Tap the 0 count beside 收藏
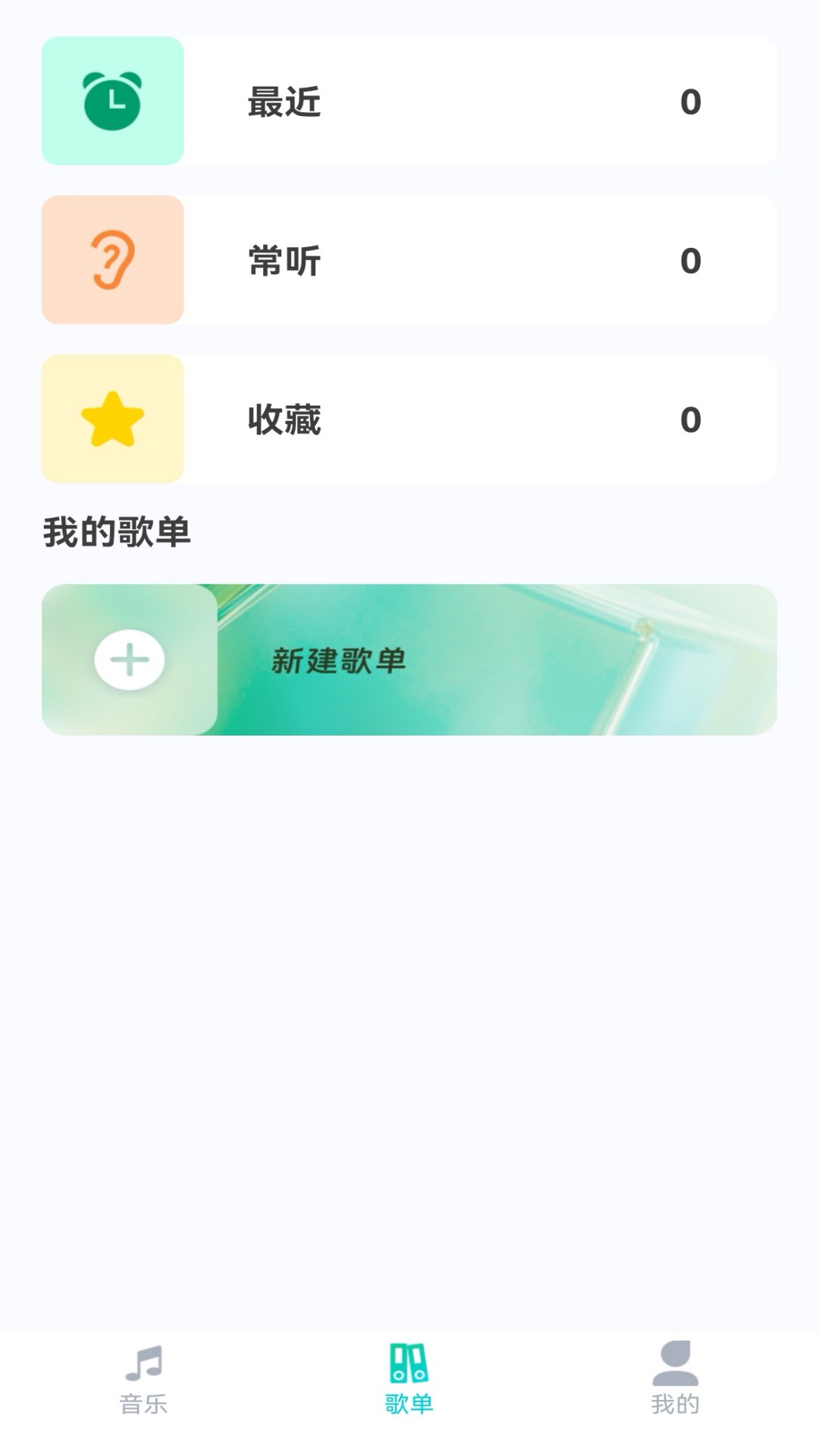The height and width of the screenshot is (1456, 819). tap(690, 419)
